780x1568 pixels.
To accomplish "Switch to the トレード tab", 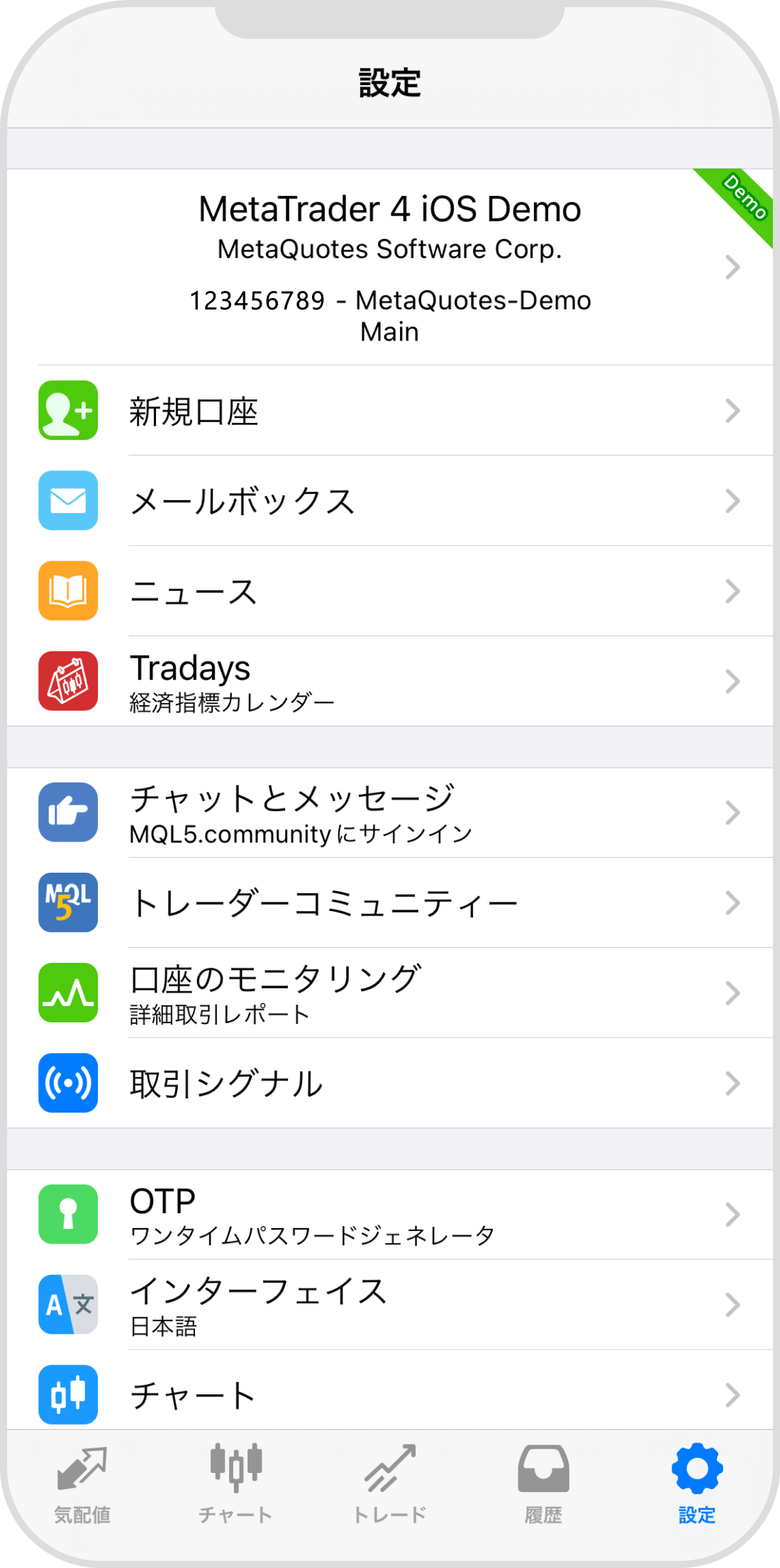I will coord(389,1484).
